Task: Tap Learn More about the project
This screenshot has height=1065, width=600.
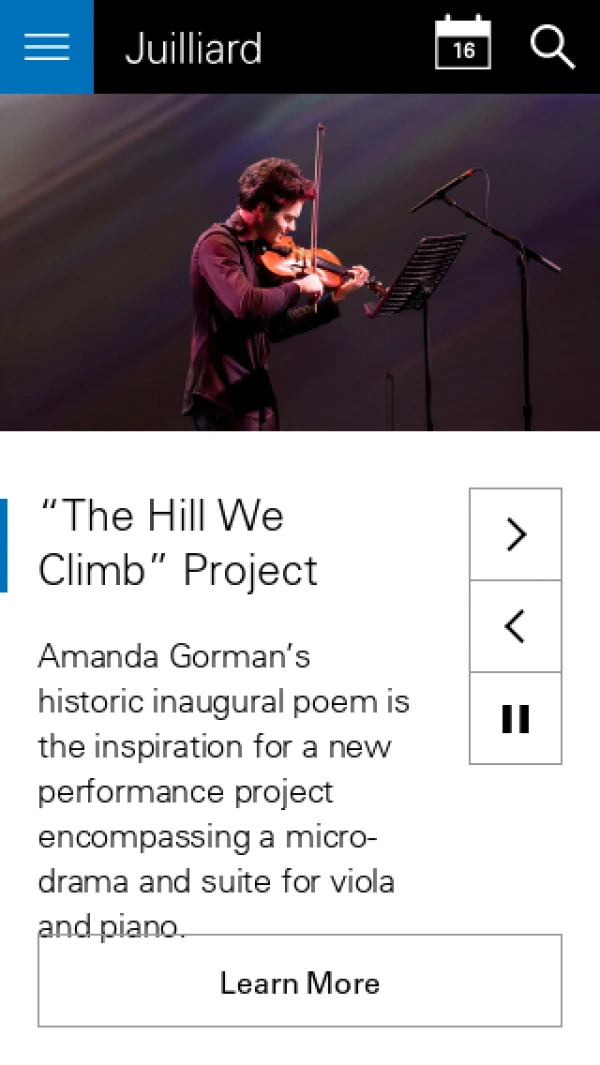Action: pos(300,982)
